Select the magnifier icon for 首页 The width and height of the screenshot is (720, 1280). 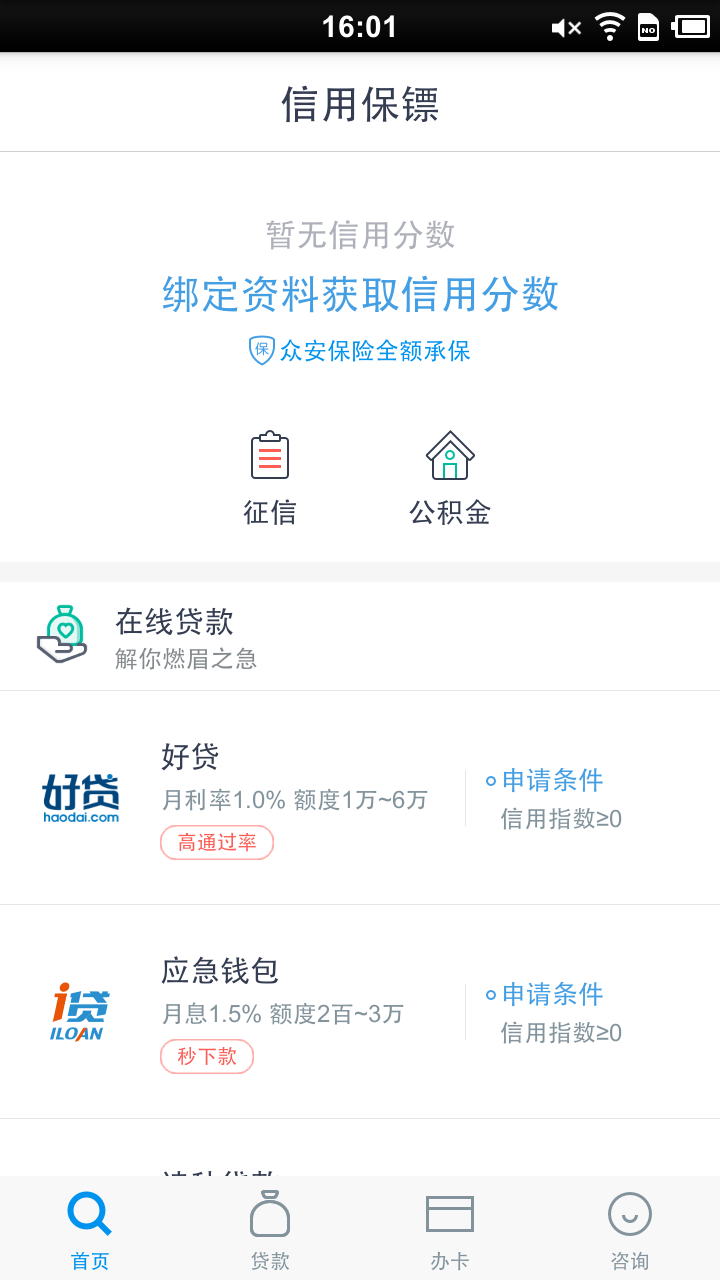[89, 1213]
